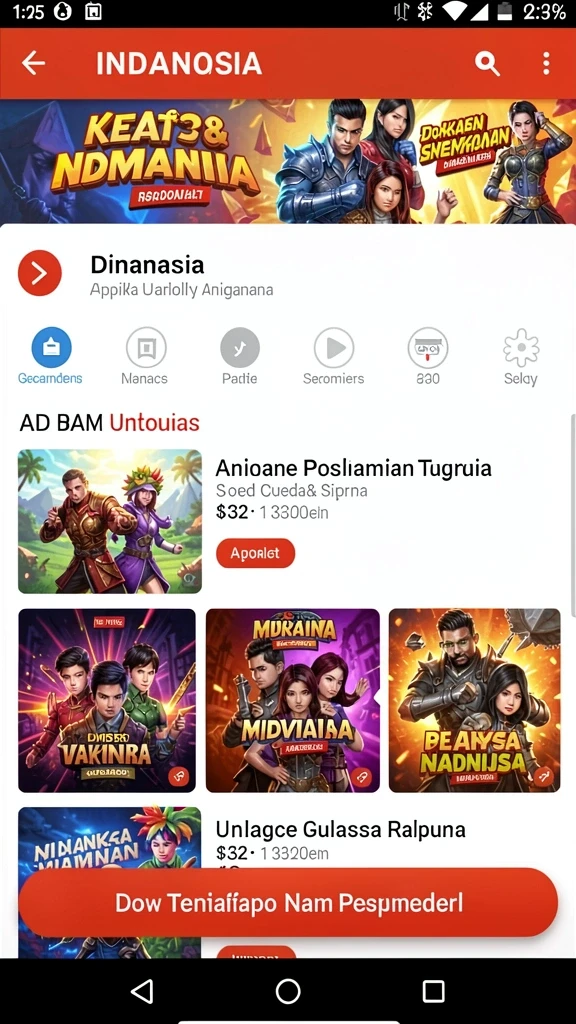Open the Beaiysa Nadnijsa game tile
576x1024 pixels.
(475, 700)
